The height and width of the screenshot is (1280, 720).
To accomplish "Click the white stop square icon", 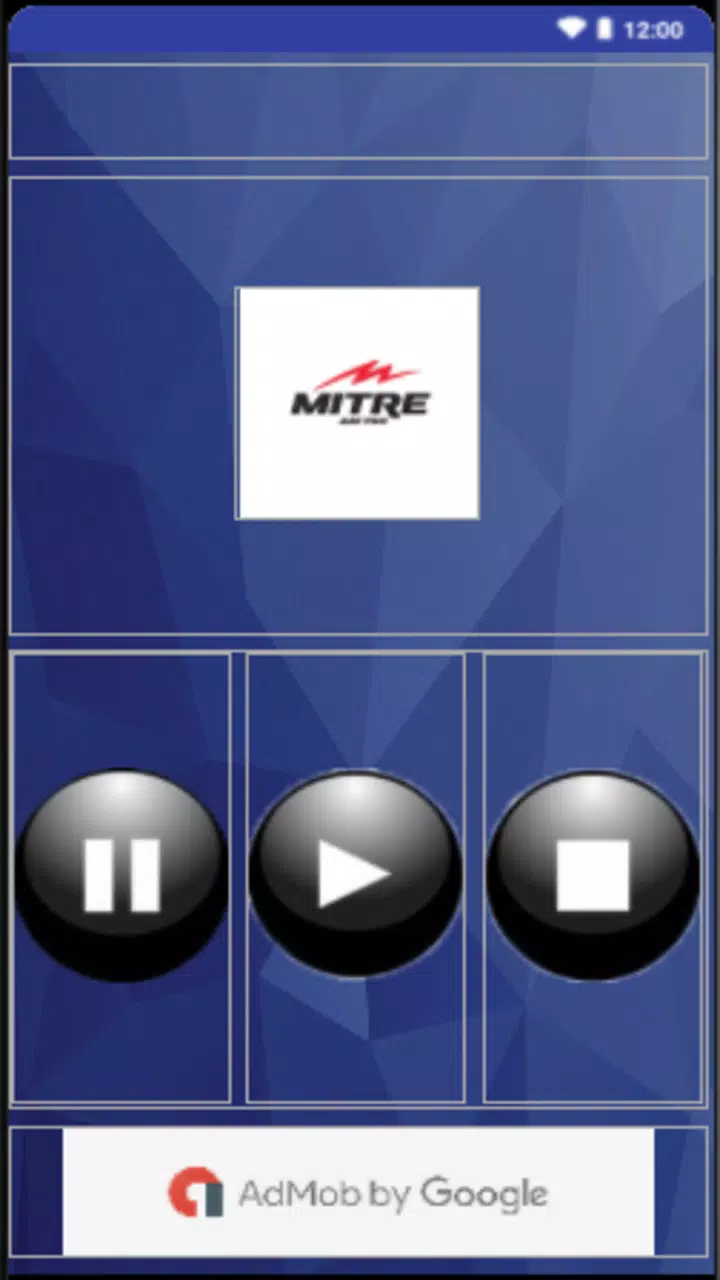I will click(592, 872).
